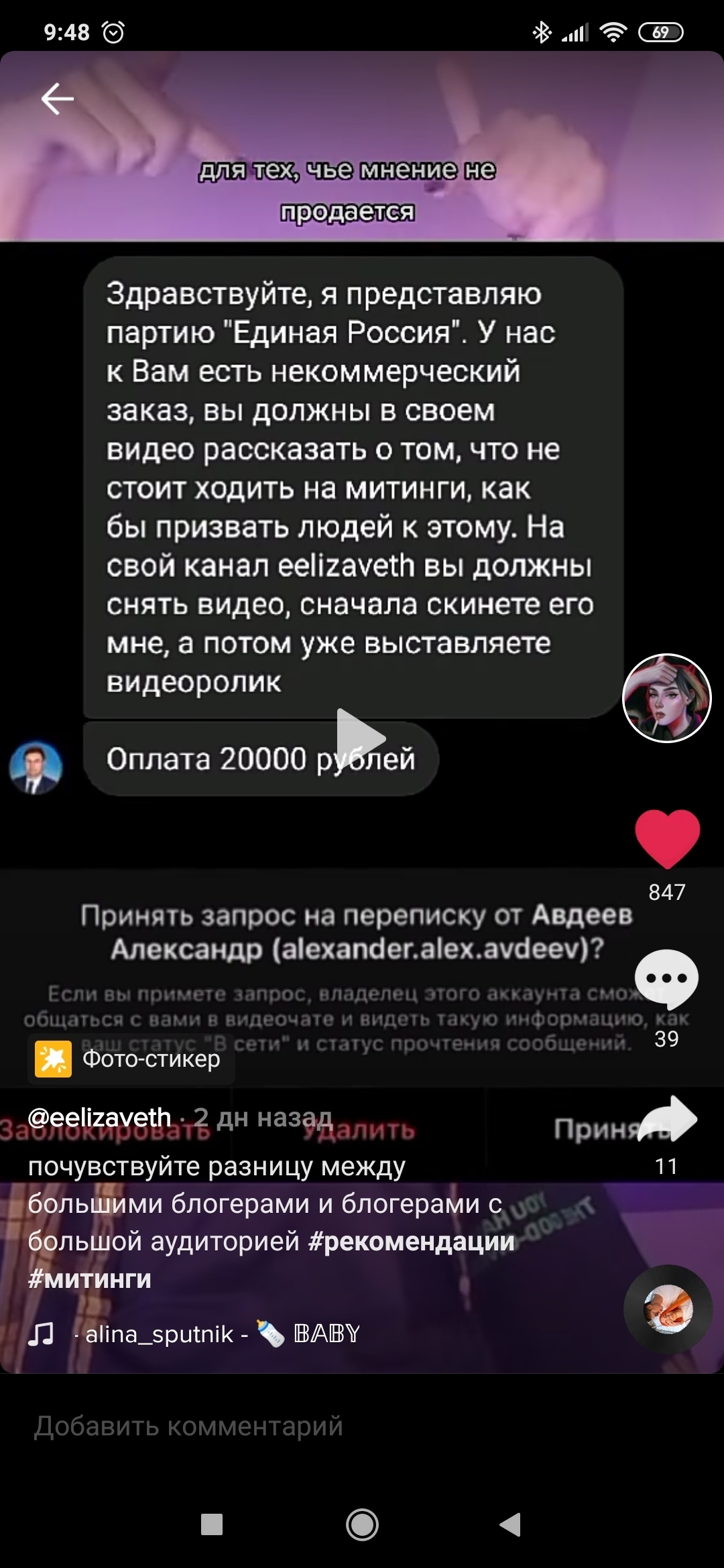Open the spinning music disc
This screenshot has height=1568, width=724.
click(x=667, y=1309)
